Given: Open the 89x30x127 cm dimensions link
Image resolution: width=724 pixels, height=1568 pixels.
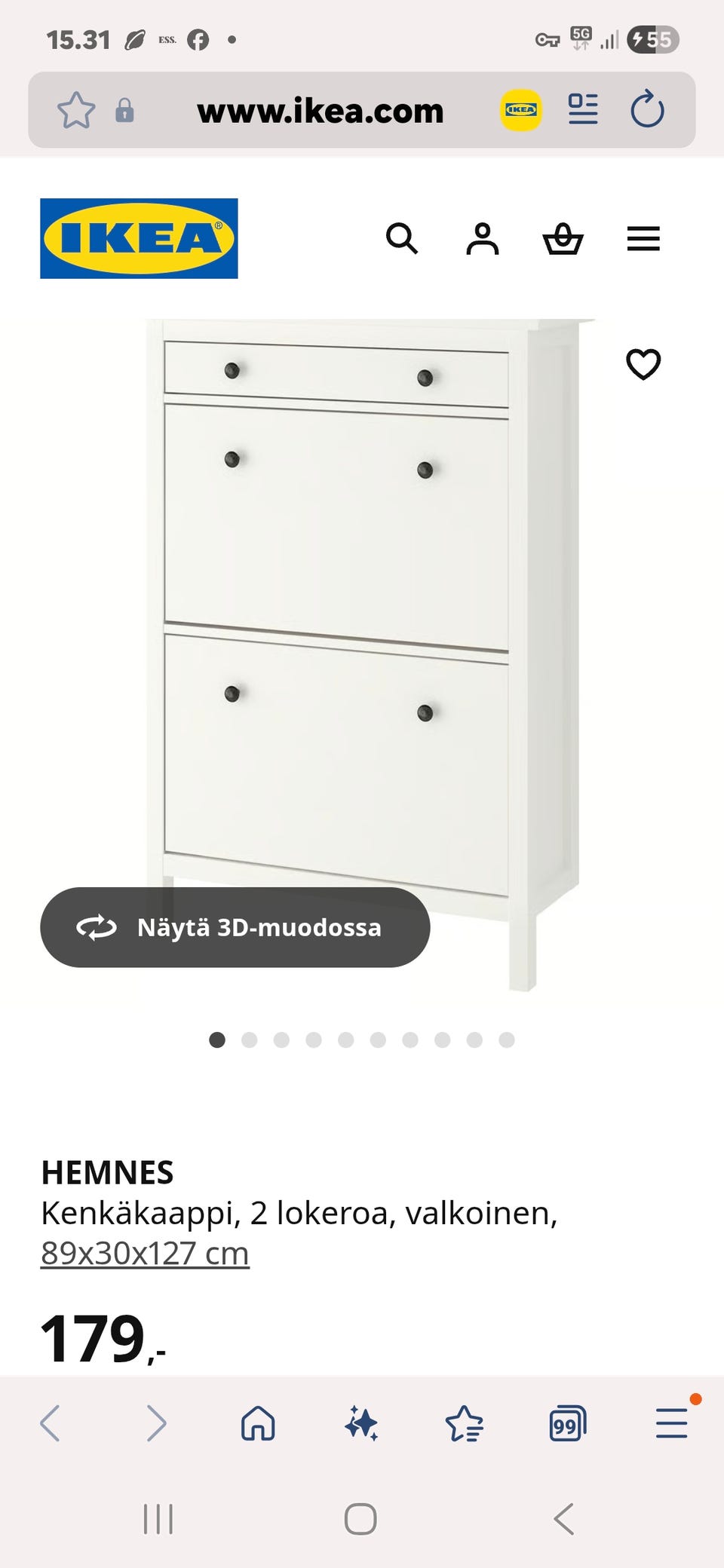Looking at the screenshot, I should [x=145, y=1253].
